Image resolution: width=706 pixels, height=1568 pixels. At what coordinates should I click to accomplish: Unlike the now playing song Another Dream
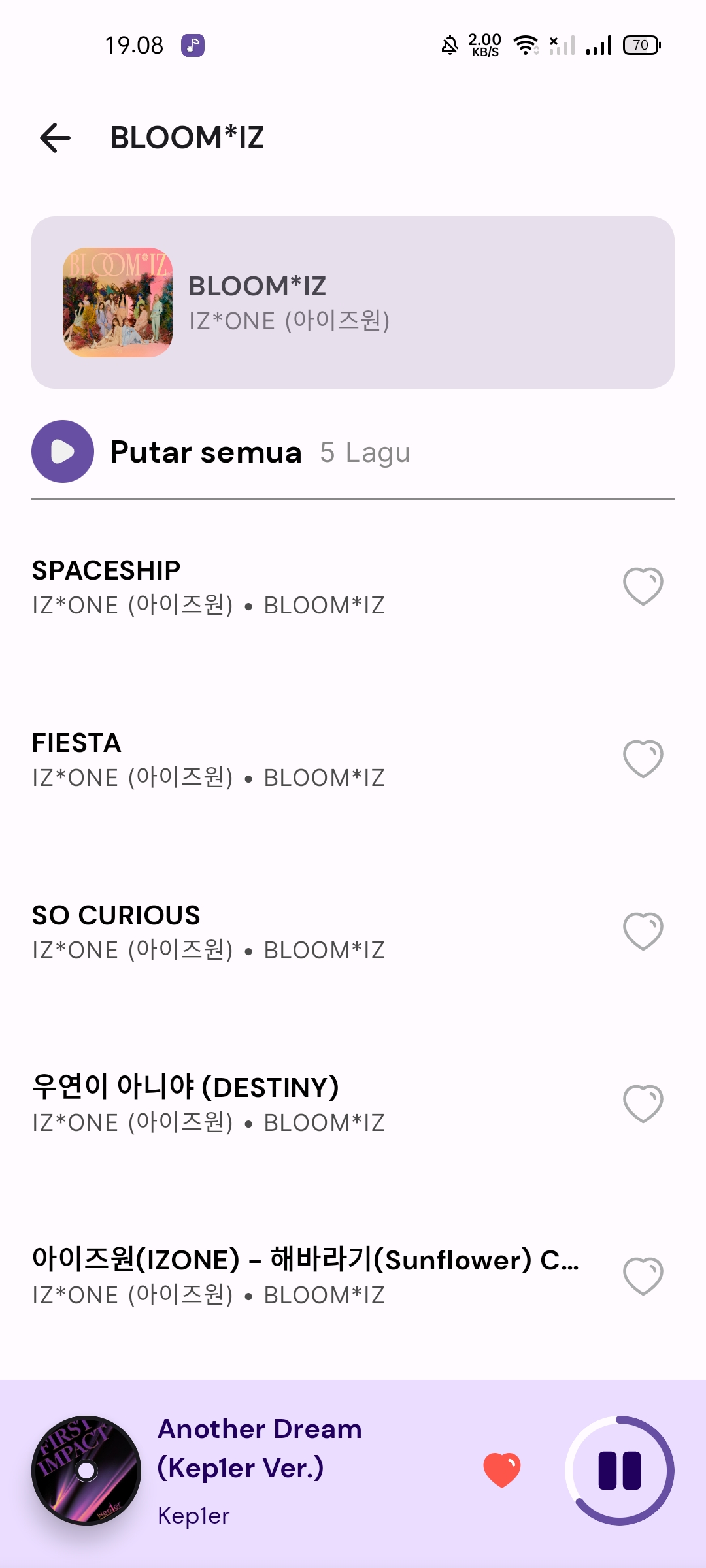501,1470
